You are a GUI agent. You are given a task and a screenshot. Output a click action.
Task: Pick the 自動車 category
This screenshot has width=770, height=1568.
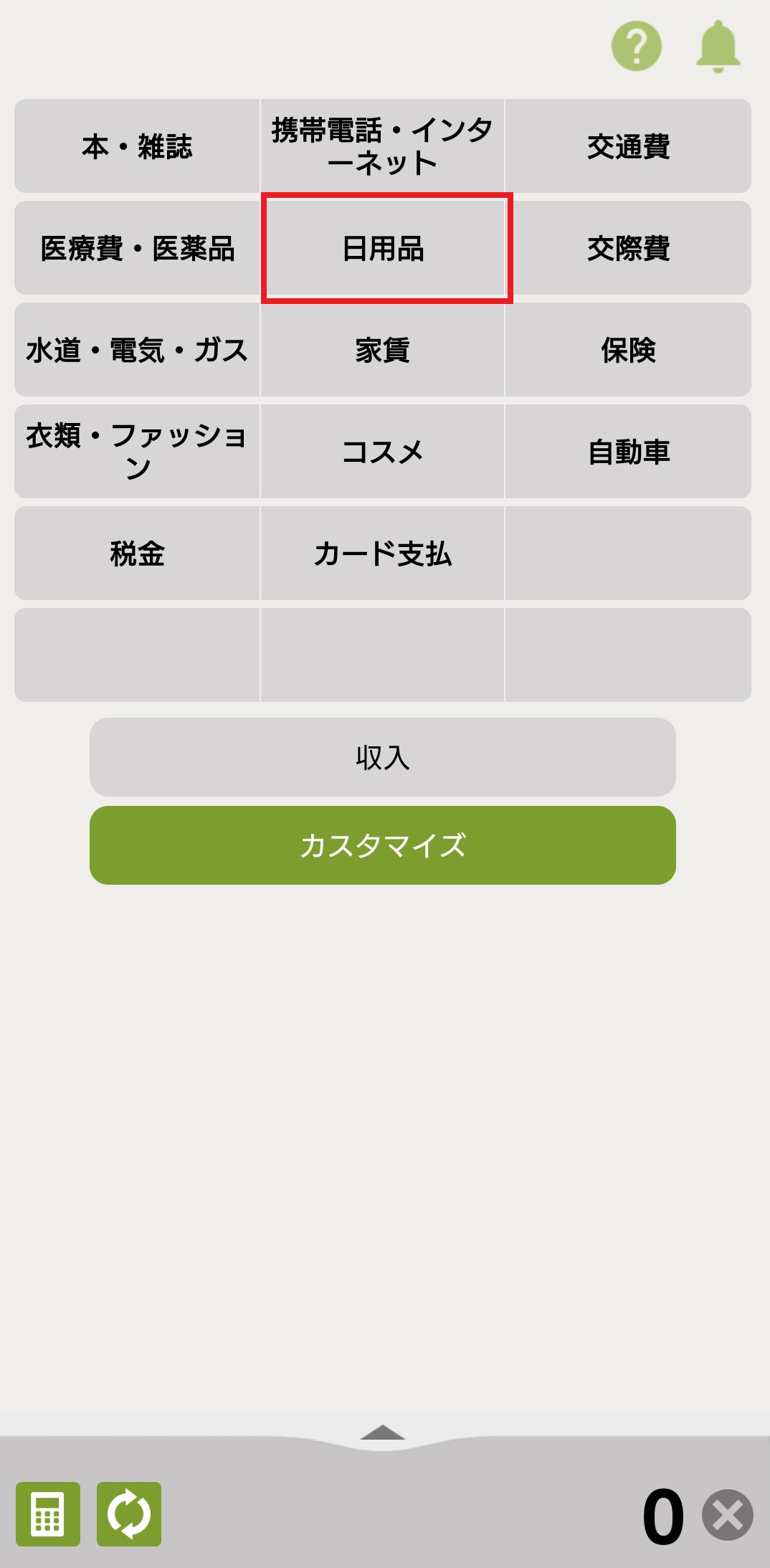click(628, 452)
